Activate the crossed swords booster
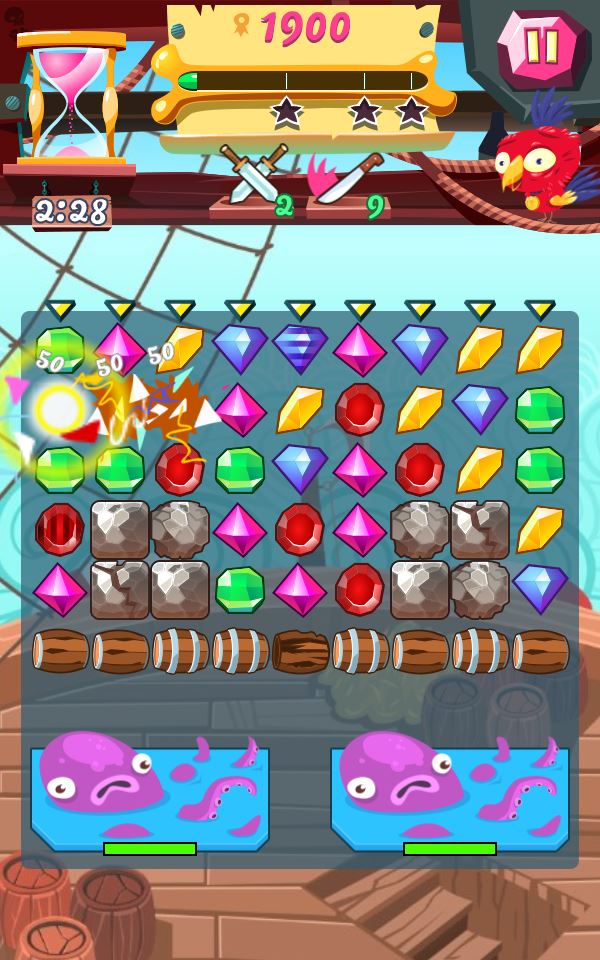 pyautogui.click(x=254, y=174)
